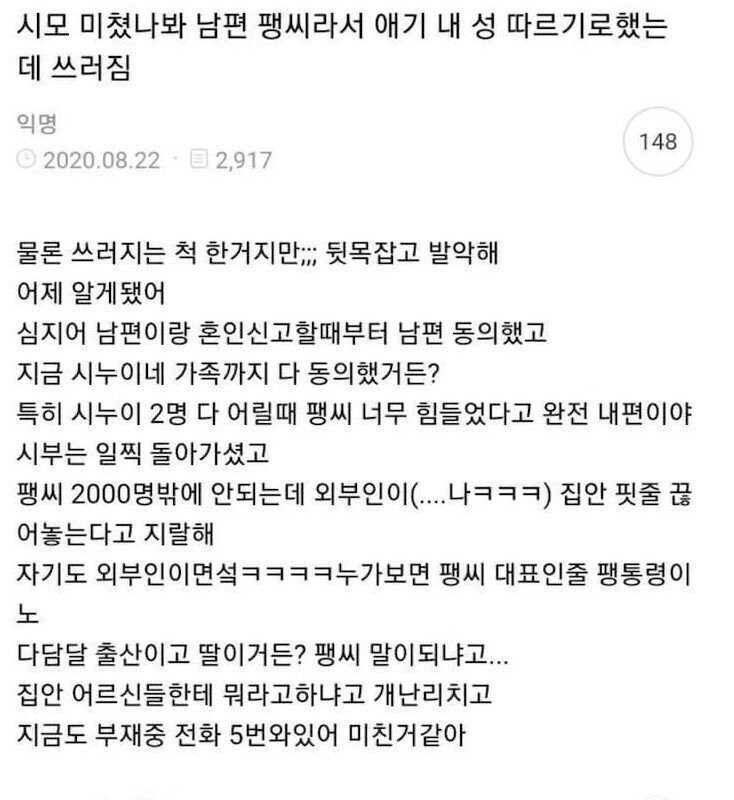This screenshot has width=734, height=800.
Task: Open the 148 comments bubble
Action: (657, 142)
